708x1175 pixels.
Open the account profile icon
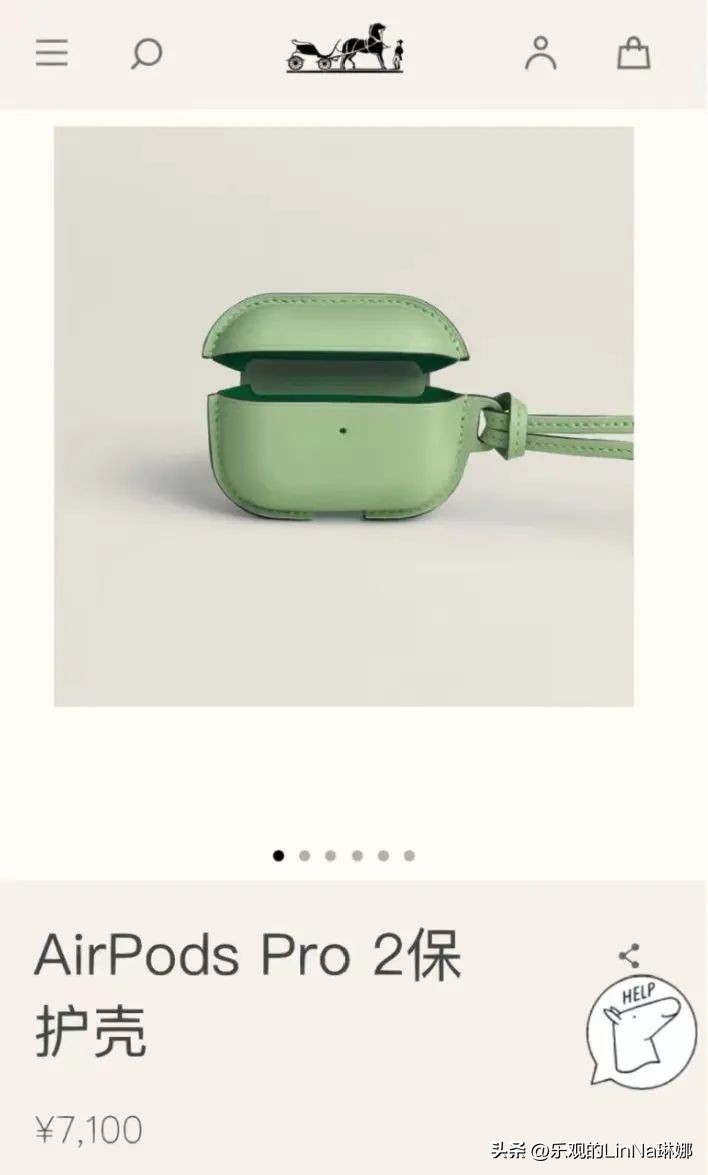(x=541, y=53)
